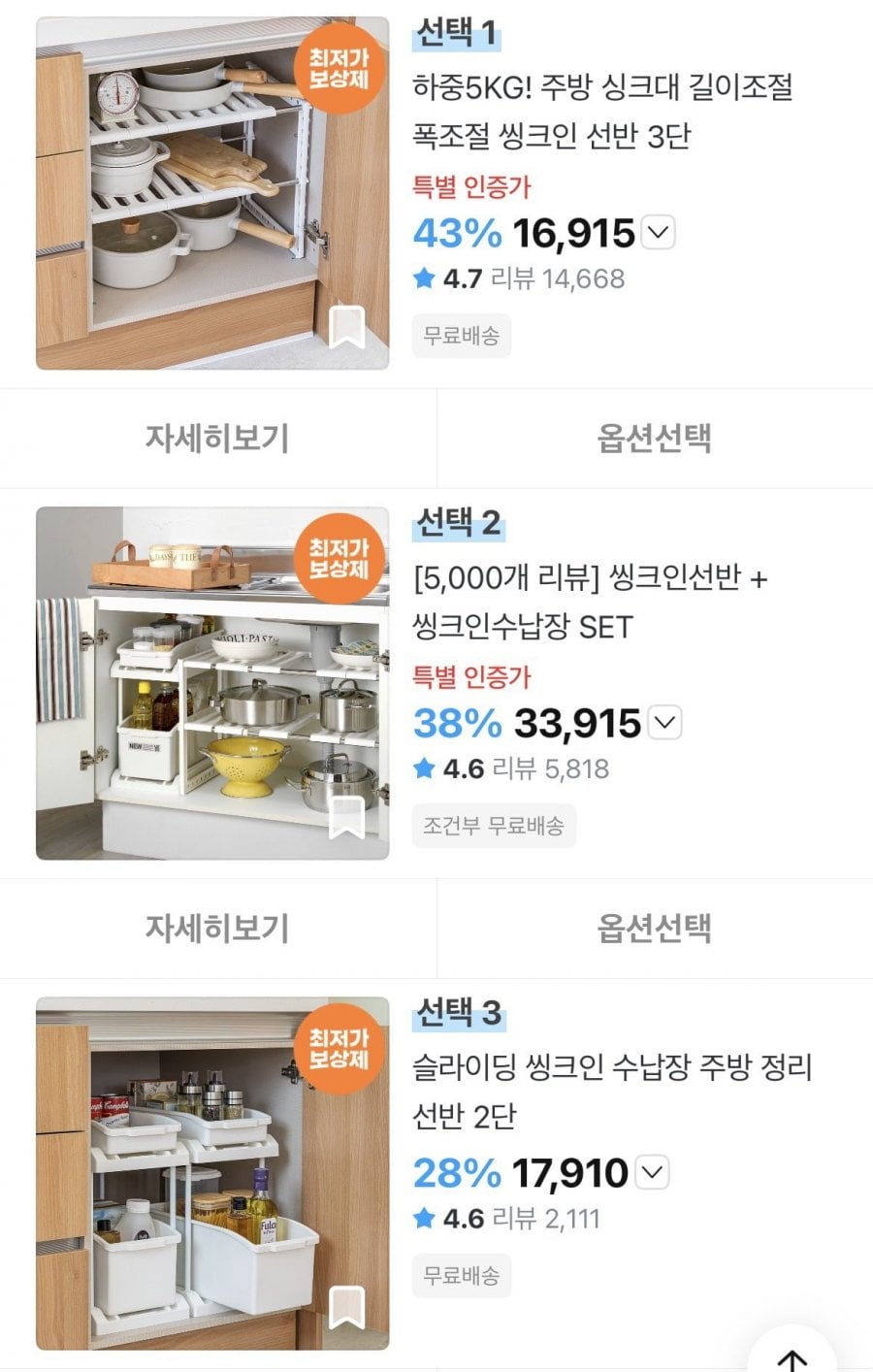873x1372 pixels.
Task: Open the title 슬라이딩 씽크인 수납장 선반 2단
Action: (611, 1092)
